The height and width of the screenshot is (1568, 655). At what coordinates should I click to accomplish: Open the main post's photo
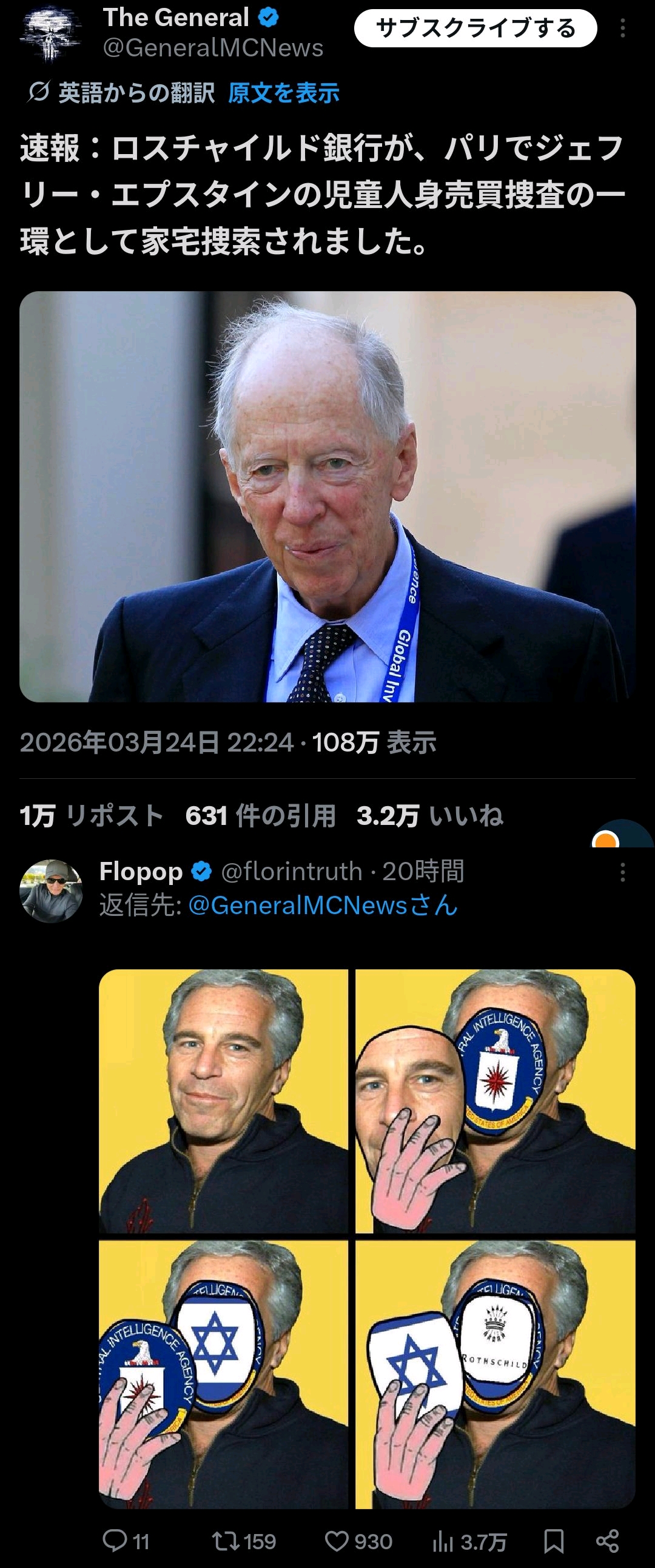(327, 496)
